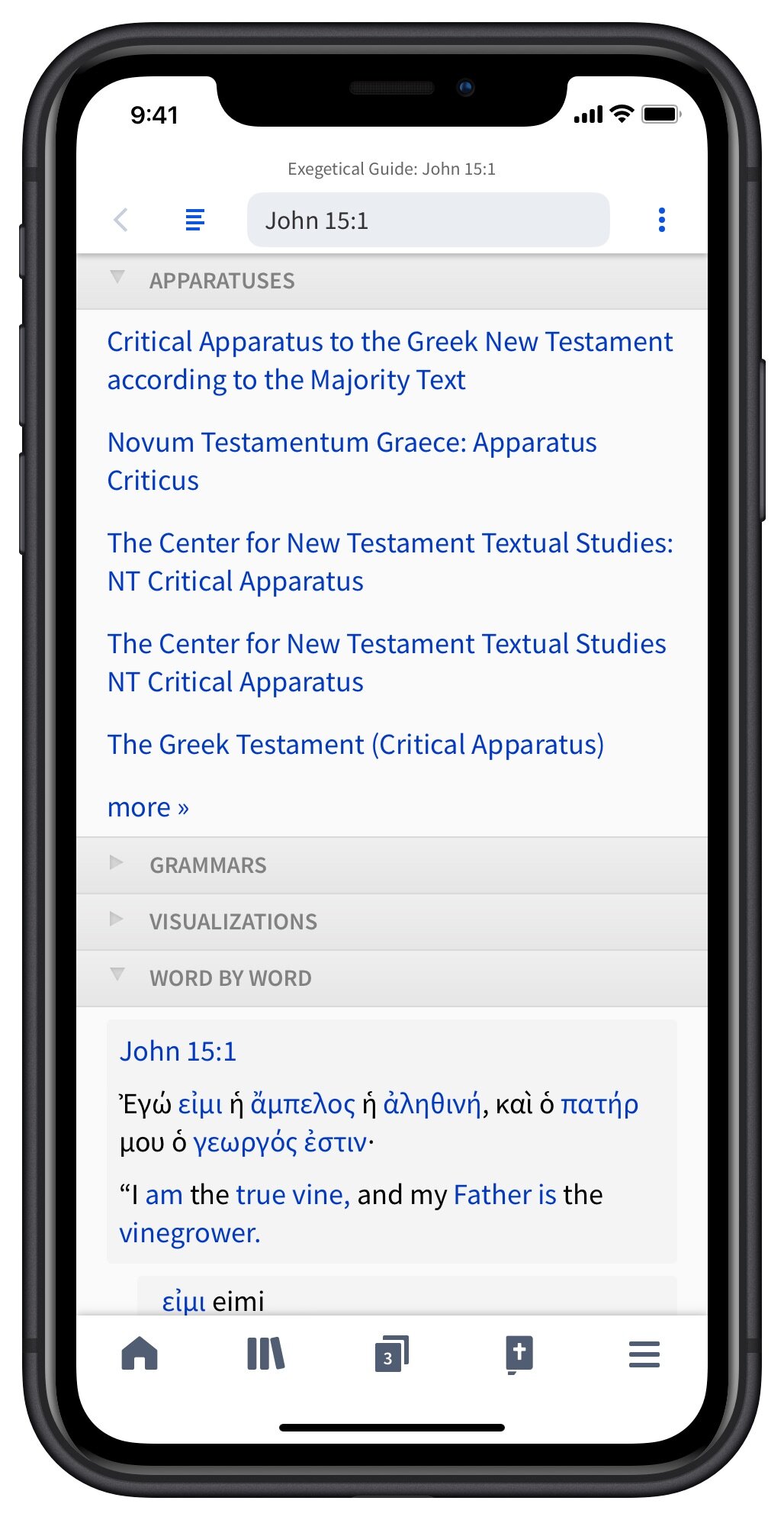Viewport: 784px width, 1520px height.
Task: Open the hamburger menu tab
Action: tap(644, 1354)
